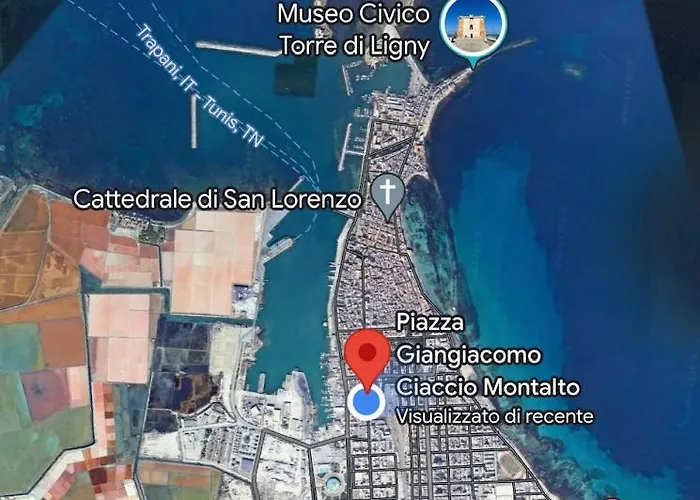Tap the red Piazza Giangiacomo Ciaccio Montalto pin
The width and height of the screenshot is (700, 500).
(366, 354)
